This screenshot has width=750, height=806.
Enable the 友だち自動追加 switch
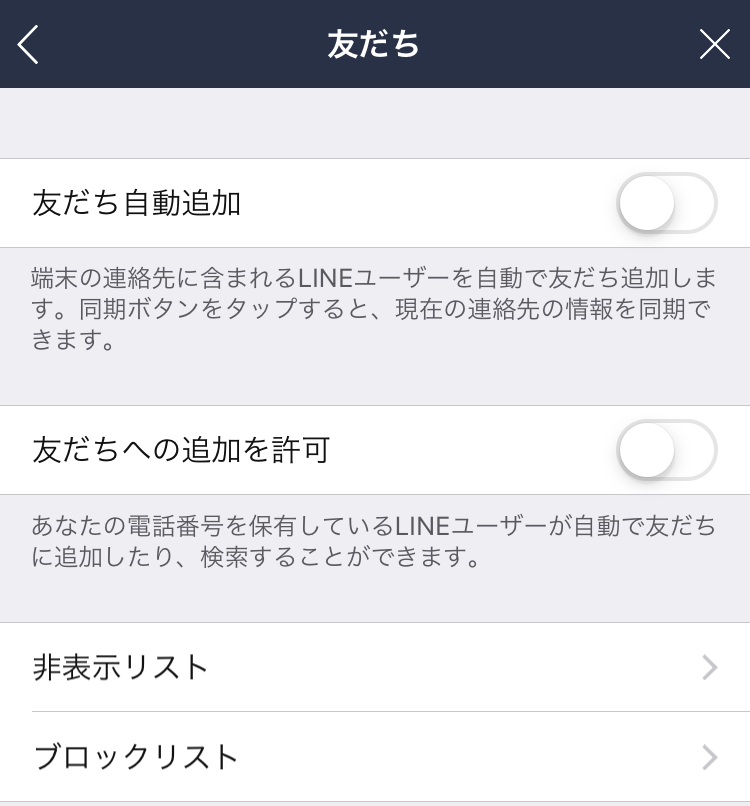click(666, 203)
